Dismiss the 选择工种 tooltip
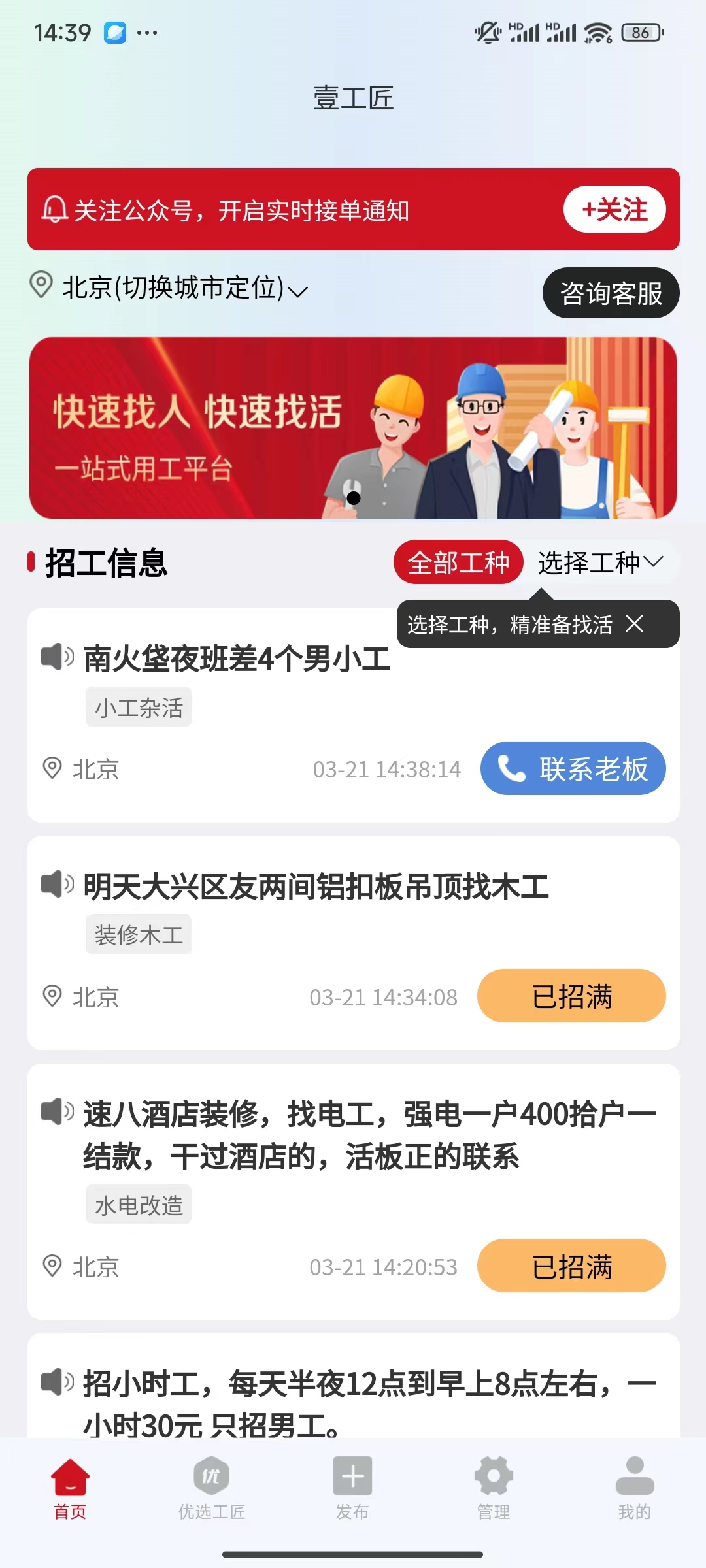 point(634,624)
